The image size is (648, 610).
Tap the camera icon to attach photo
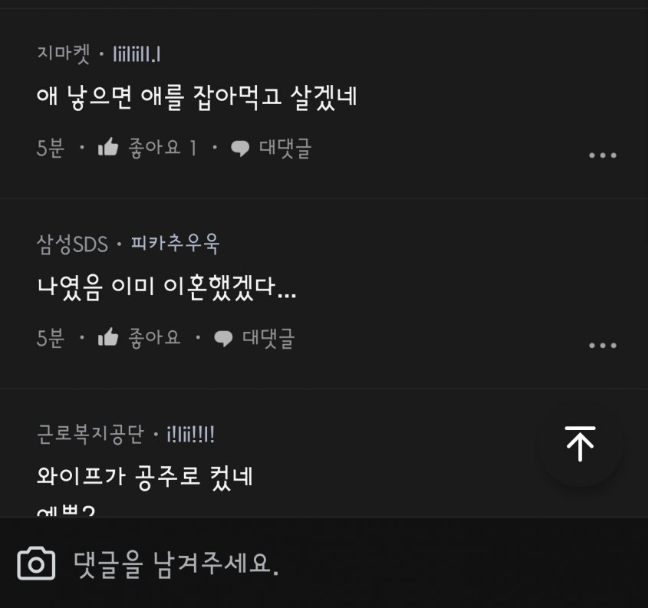point(36,564)
